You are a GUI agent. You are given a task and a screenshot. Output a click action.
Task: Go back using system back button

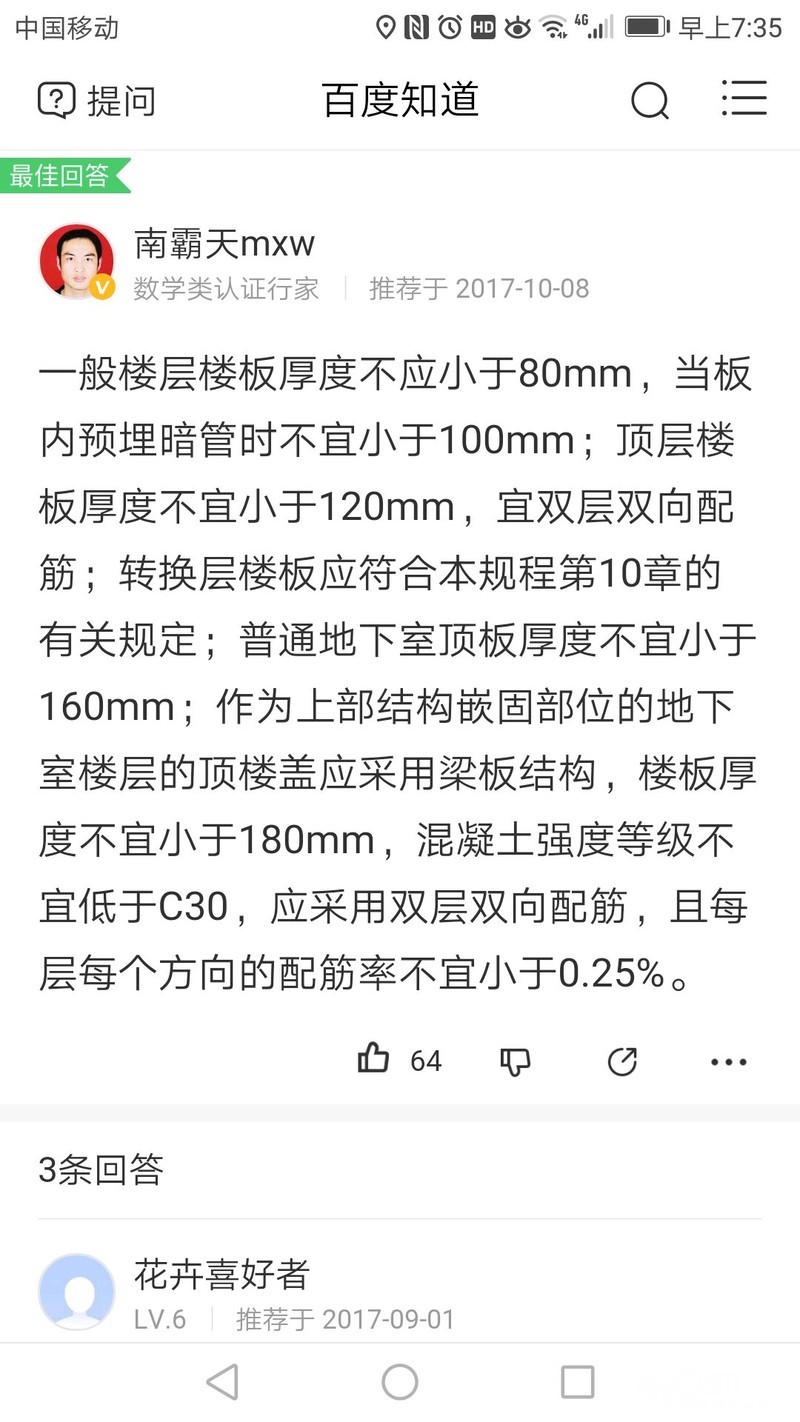(222, 1382)
